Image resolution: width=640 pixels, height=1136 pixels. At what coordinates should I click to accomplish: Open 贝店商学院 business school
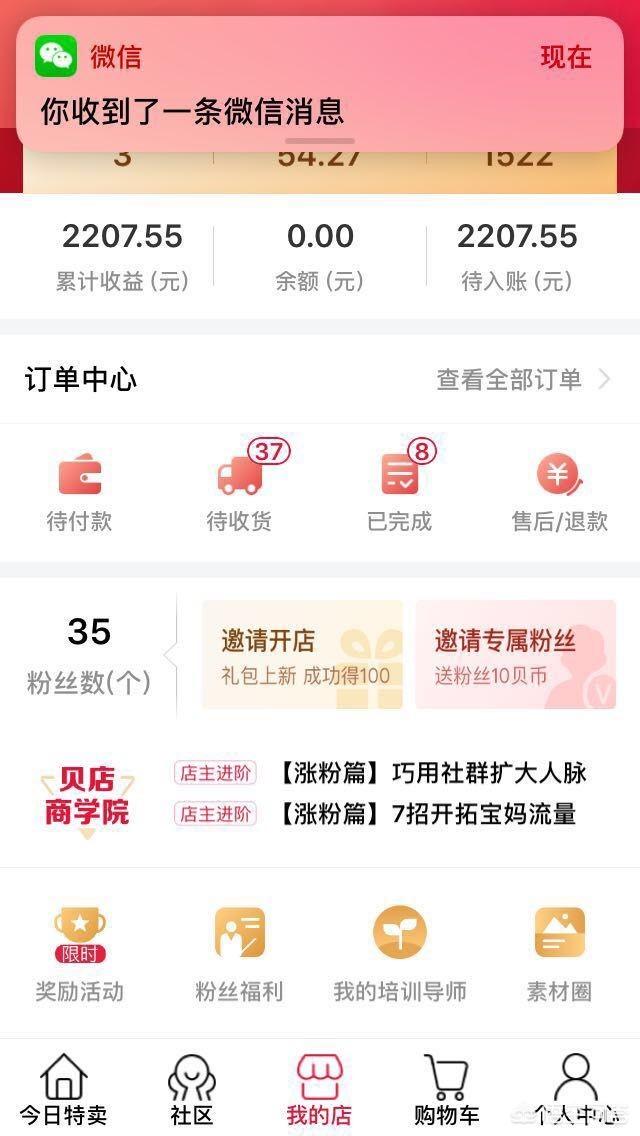(x=87, y=795)
